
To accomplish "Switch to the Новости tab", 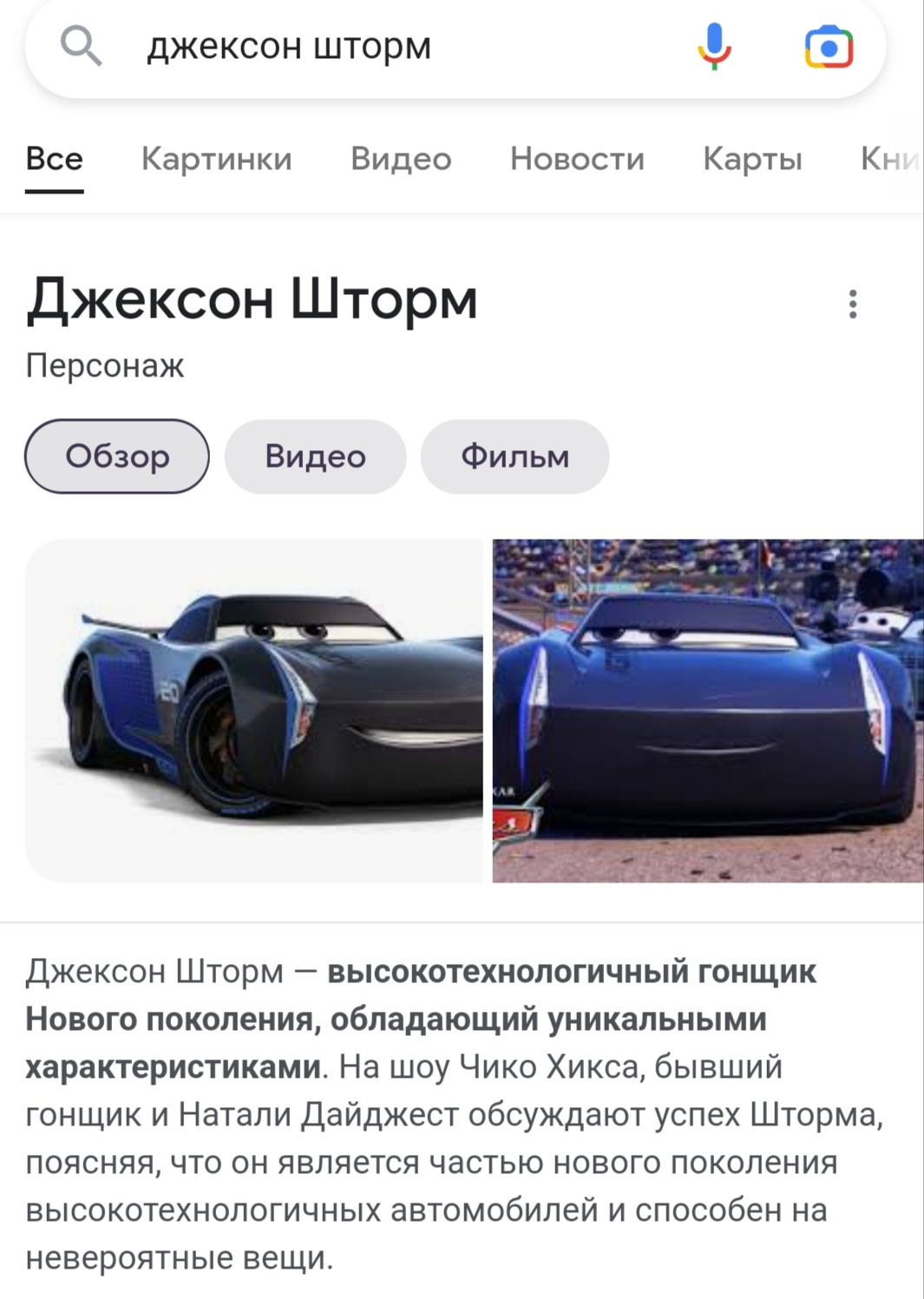I will pos(577,159).
